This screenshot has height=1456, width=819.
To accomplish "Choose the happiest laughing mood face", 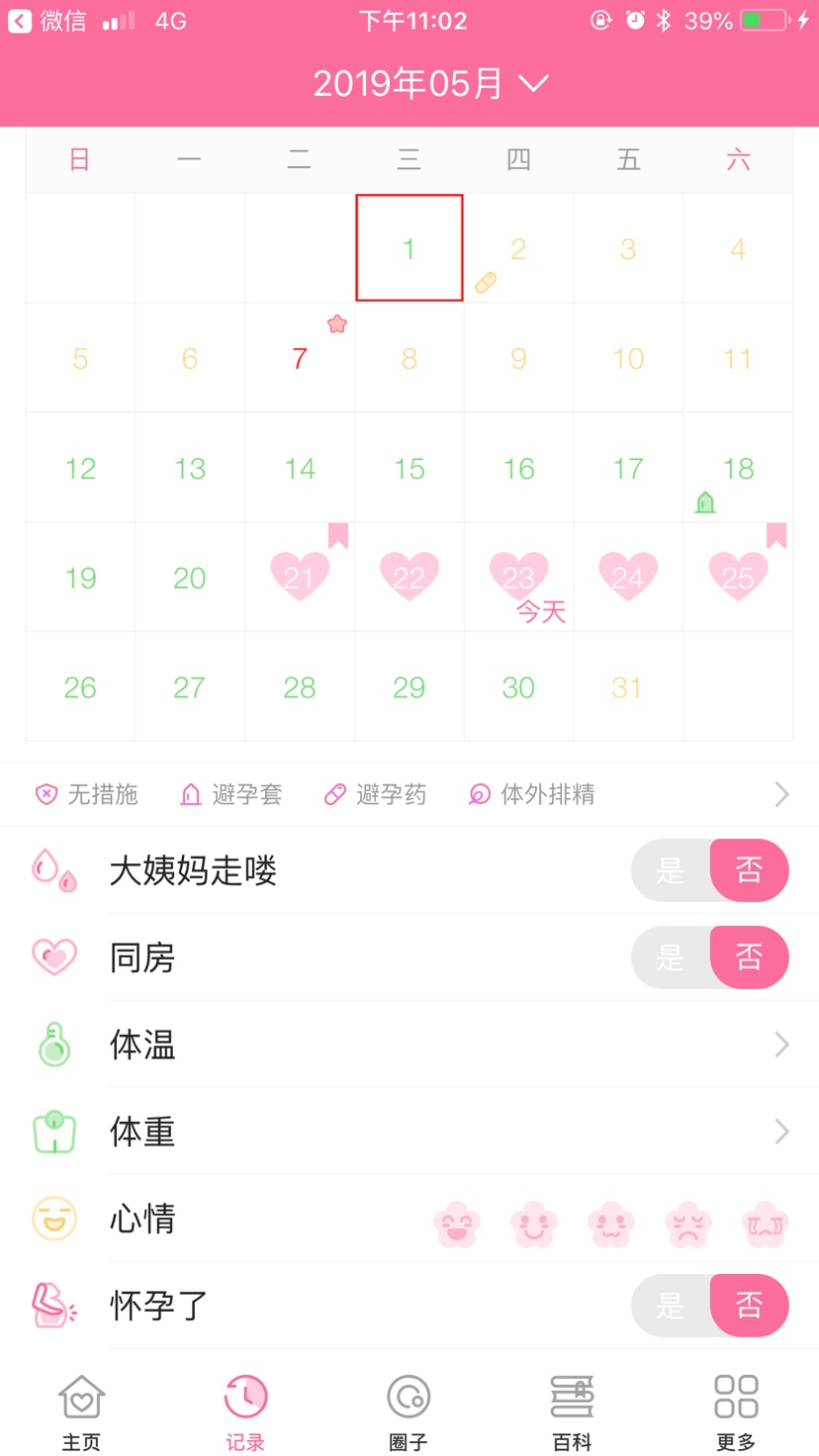I will point(457,1224).
